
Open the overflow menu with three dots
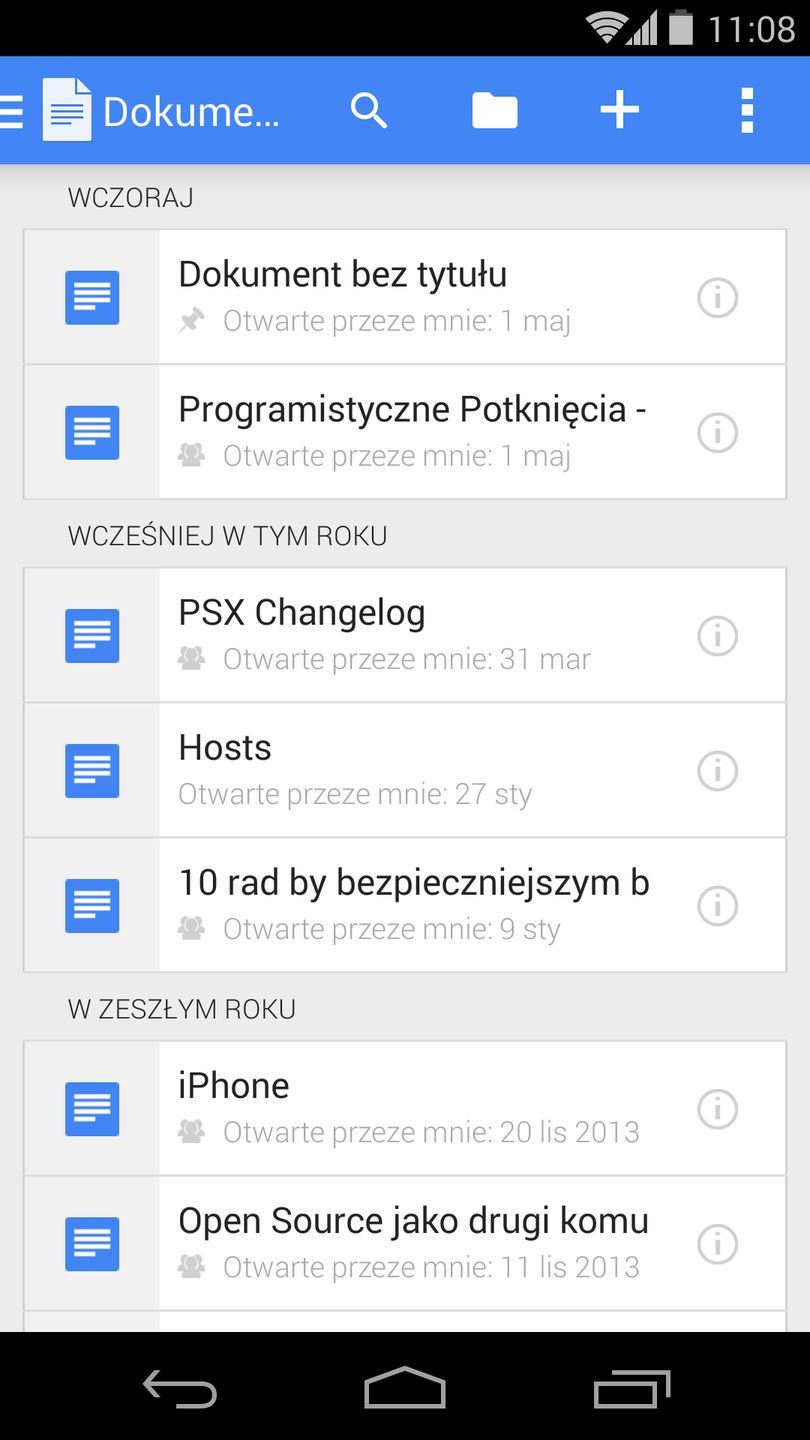click(746, 110)
